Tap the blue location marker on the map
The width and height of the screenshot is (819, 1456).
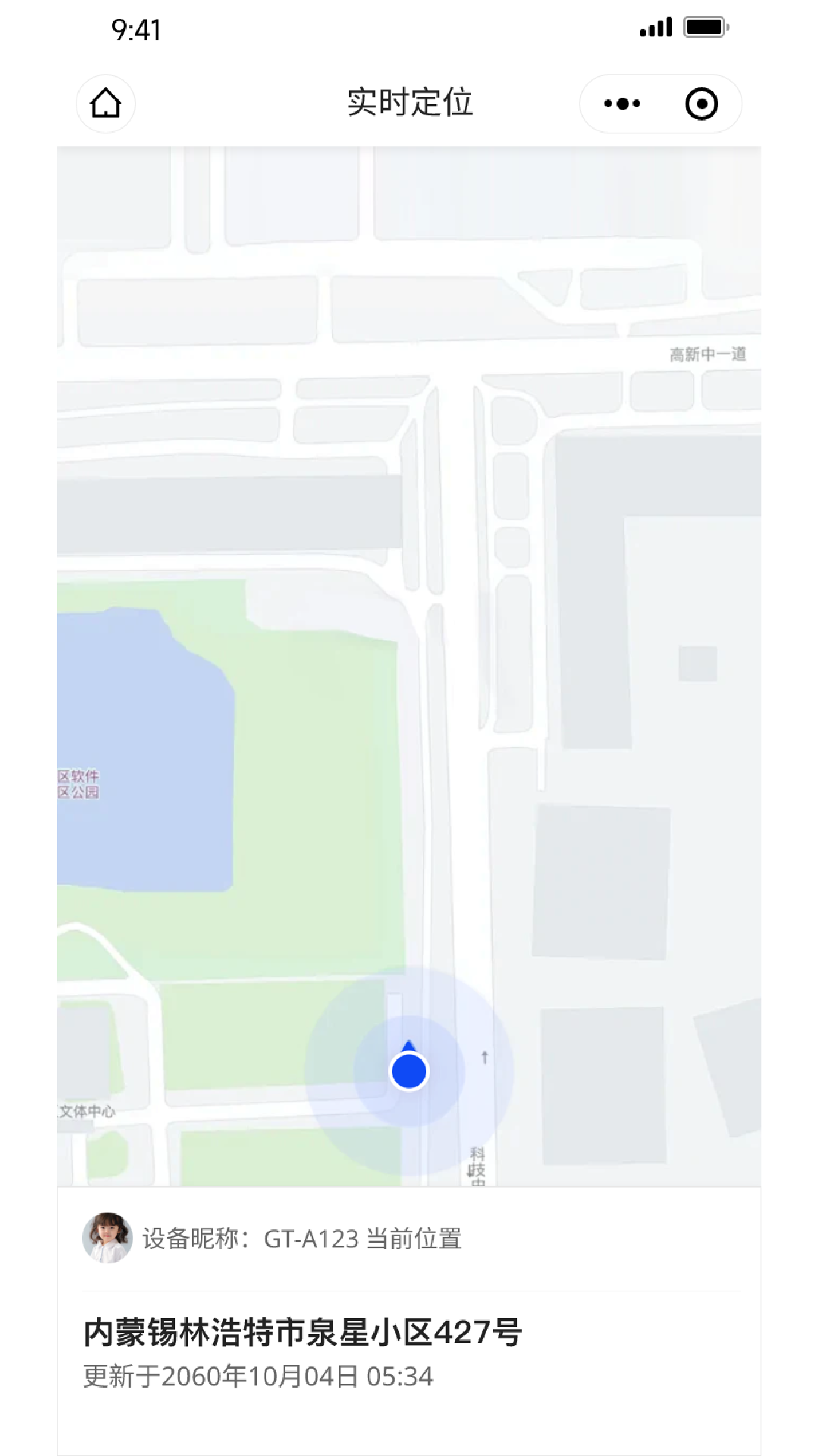(409, 1071)
